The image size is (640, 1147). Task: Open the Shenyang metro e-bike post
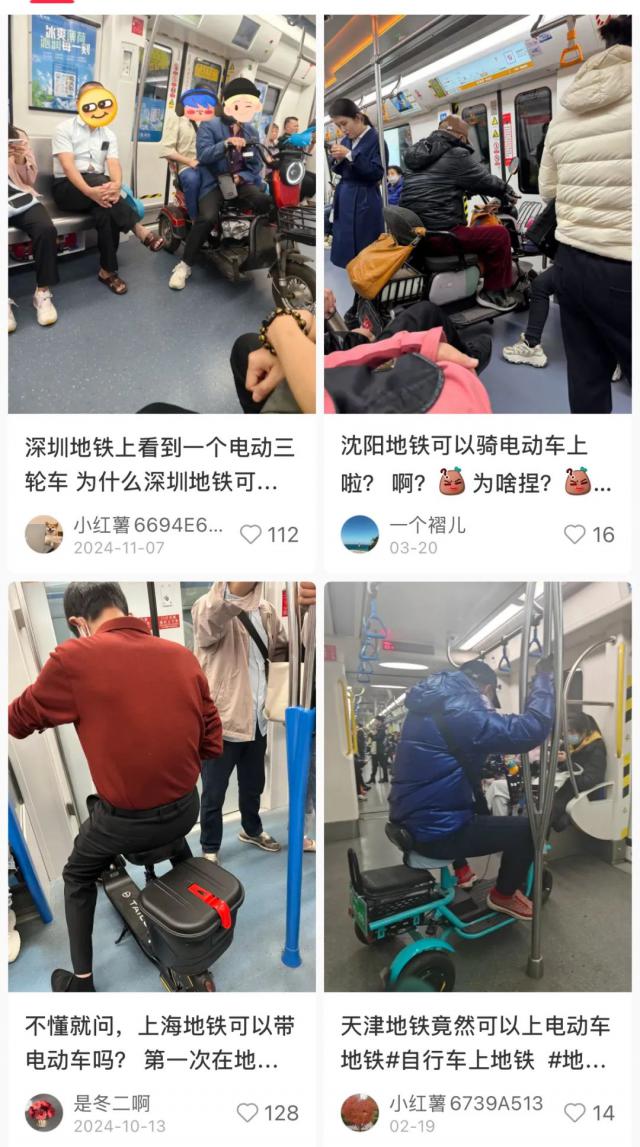click(477, 214)
